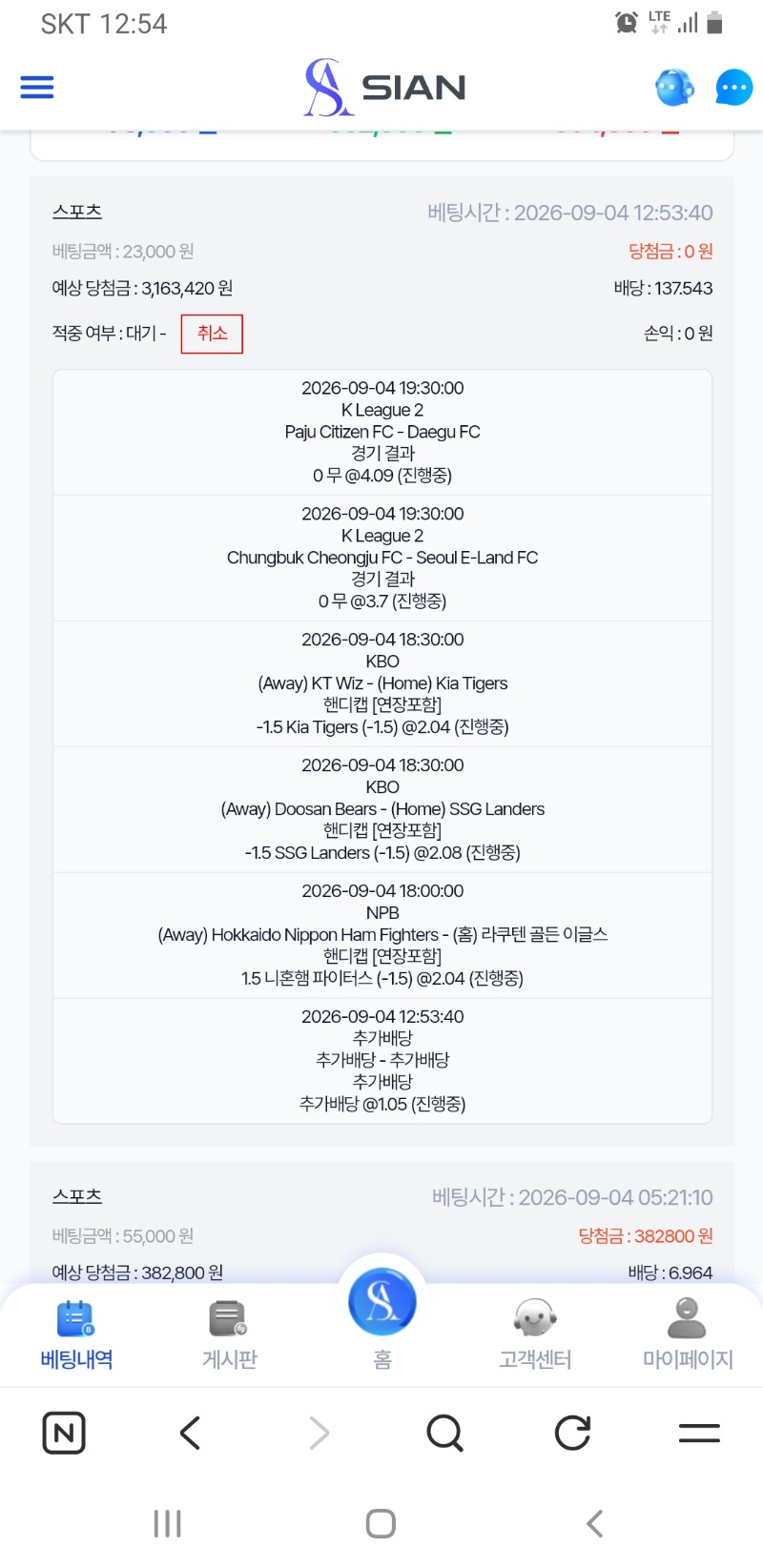The image size is (763, 1568).
Task: Reload the page with the refresh icon
Action: 572,1433
